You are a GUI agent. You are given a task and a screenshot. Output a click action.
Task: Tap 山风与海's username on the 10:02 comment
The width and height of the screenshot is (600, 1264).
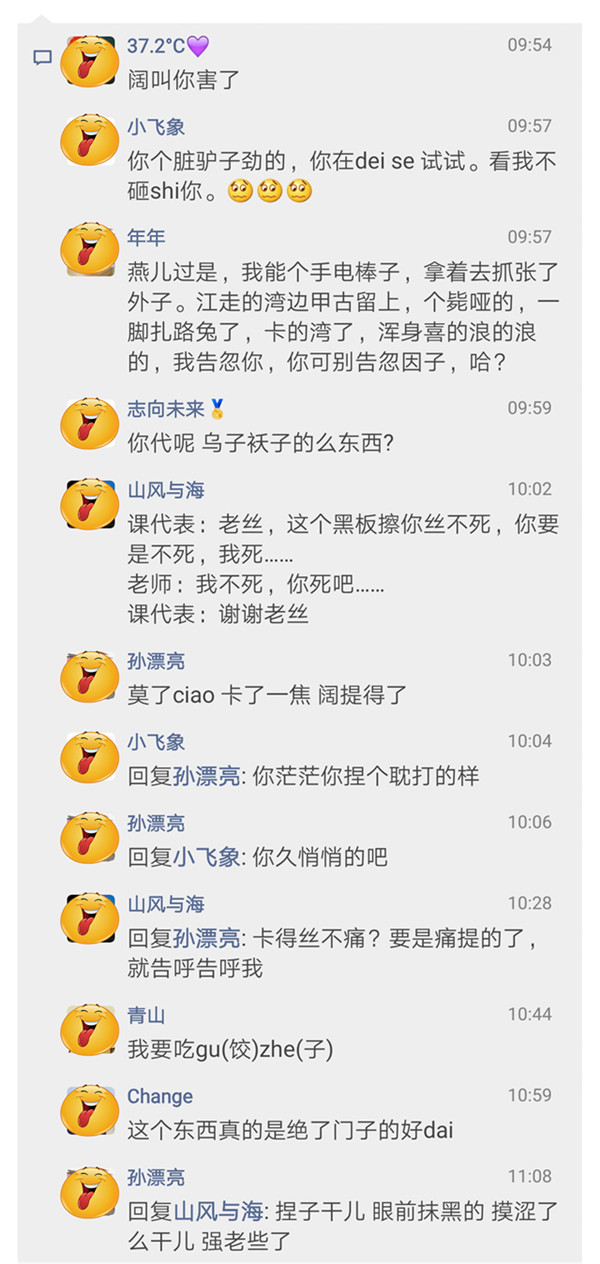coord(166,490)
